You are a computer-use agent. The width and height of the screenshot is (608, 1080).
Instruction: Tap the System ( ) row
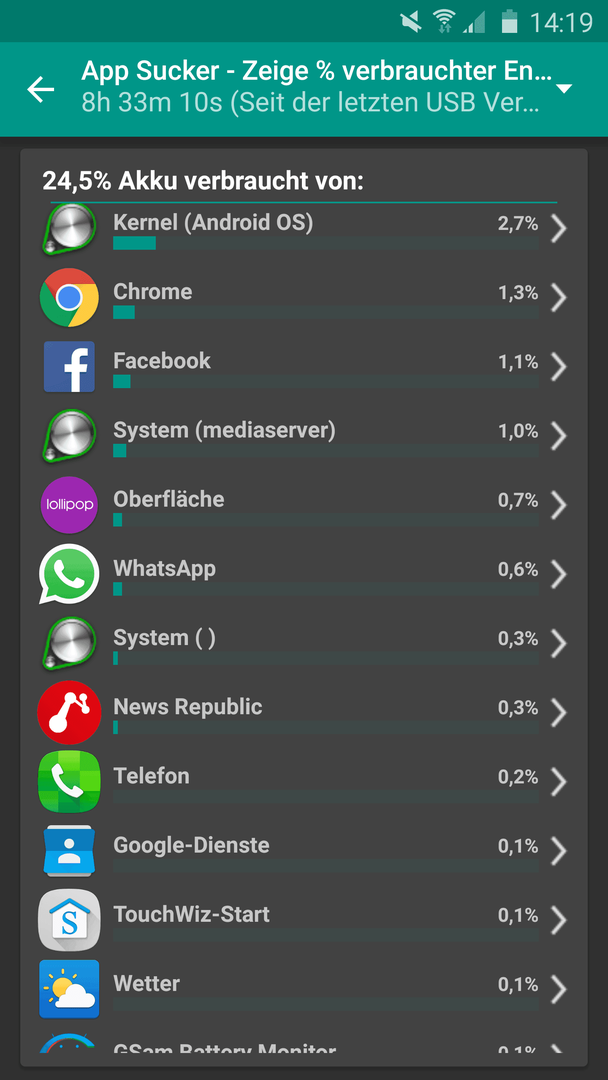(x=300, y=643)
